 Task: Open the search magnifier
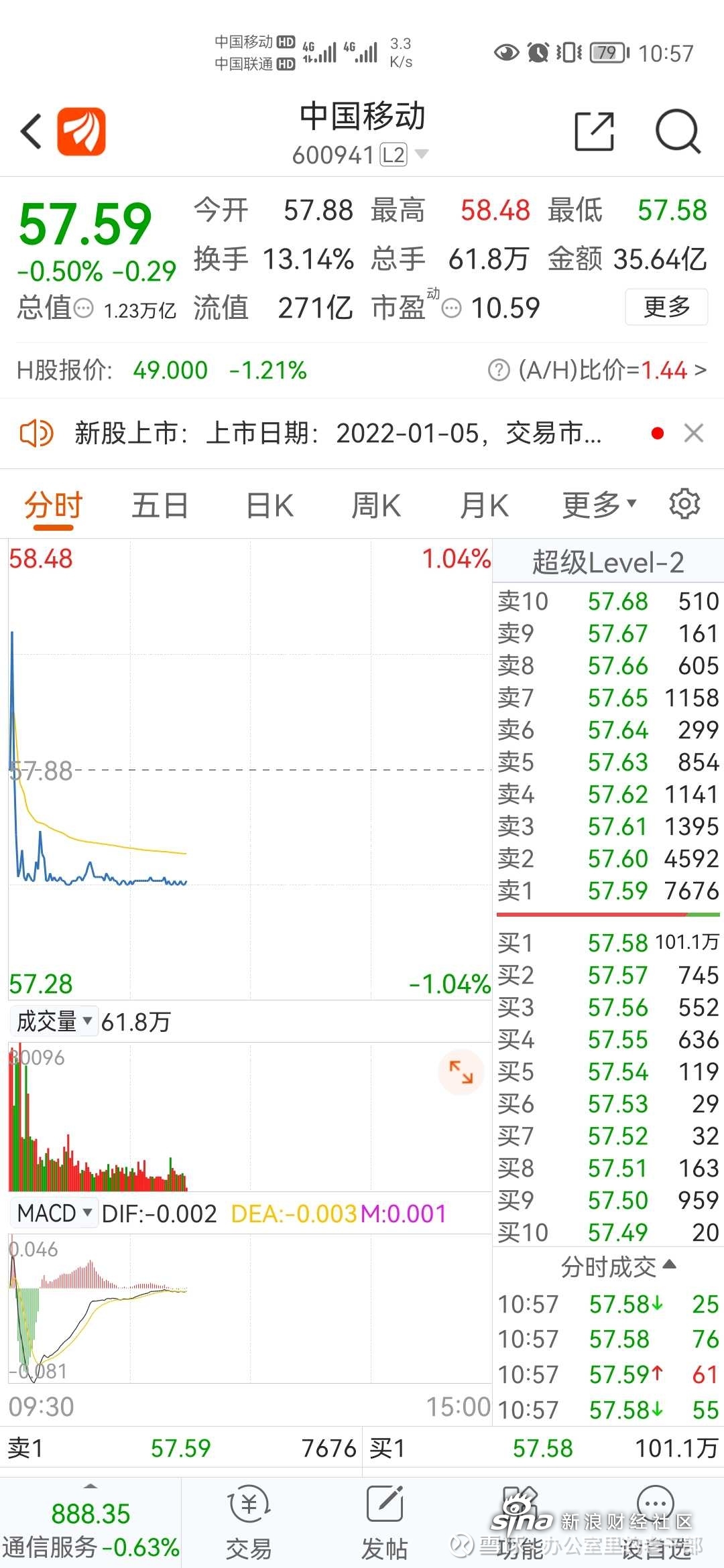[x=678, y=131]
